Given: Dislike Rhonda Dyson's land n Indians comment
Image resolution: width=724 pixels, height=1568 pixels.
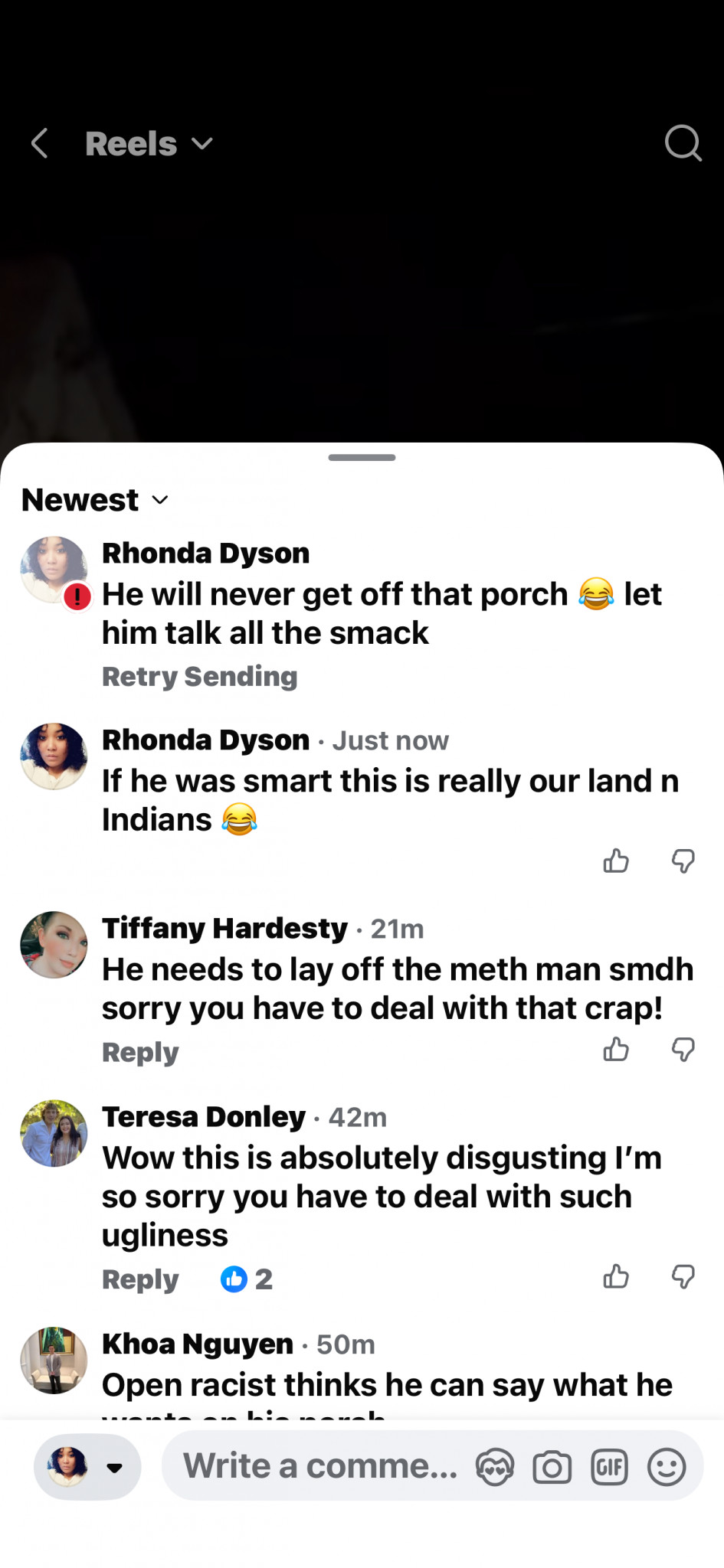Looking at the screenshot, I should (683, 861).
